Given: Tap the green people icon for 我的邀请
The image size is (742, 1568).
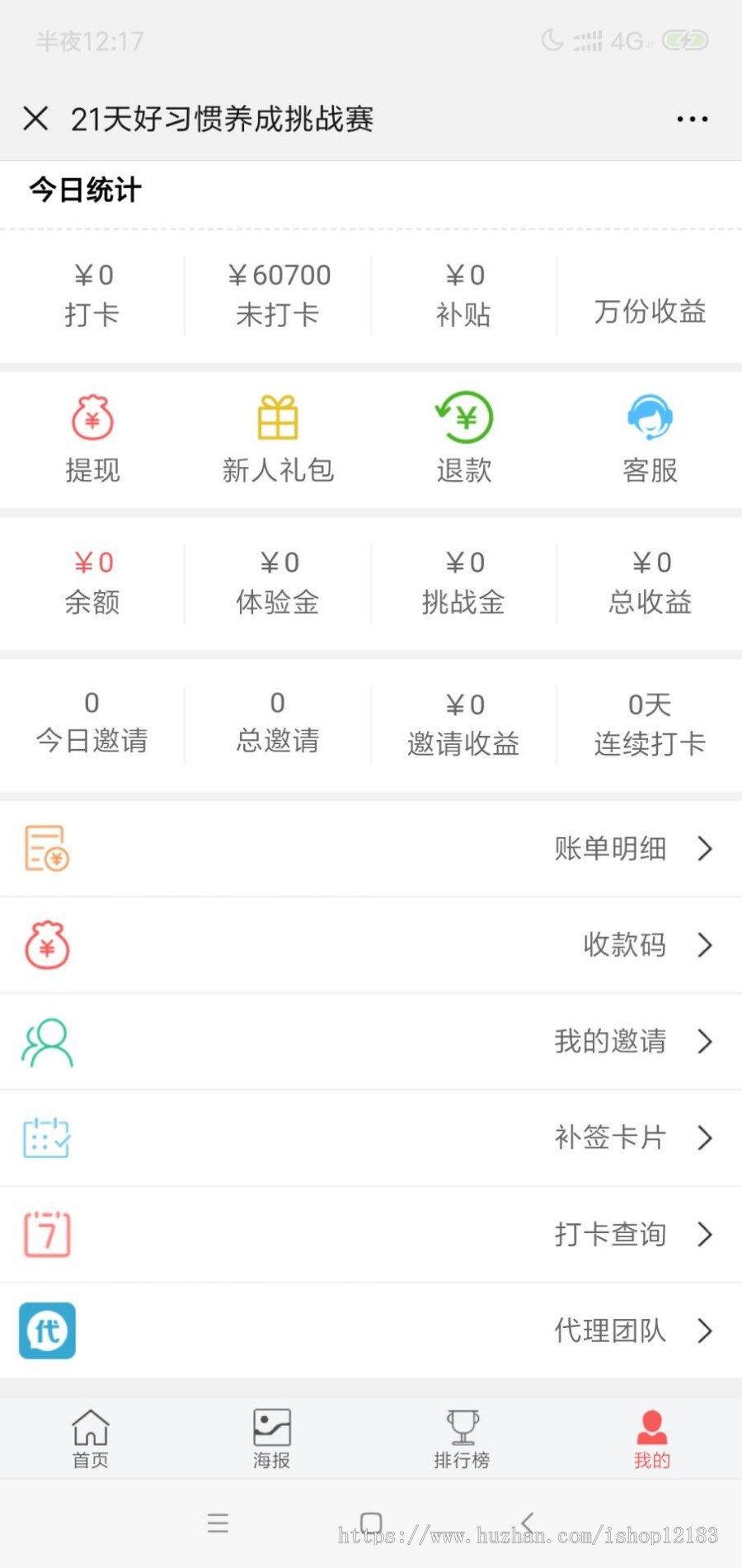Looking at the screenshot, I should [47, 1041].
